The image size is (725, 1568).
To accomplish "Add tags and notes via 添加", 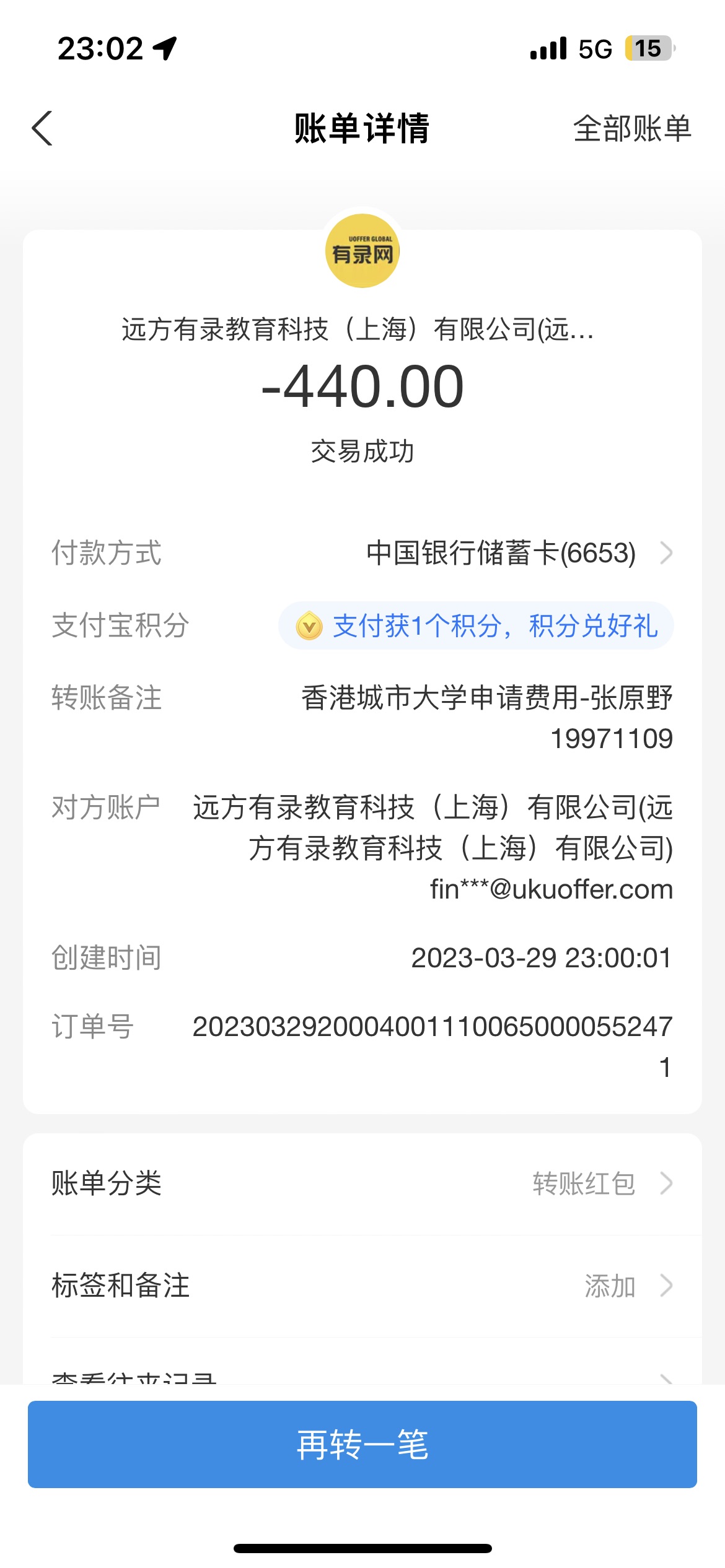I will coord(626,1286).
